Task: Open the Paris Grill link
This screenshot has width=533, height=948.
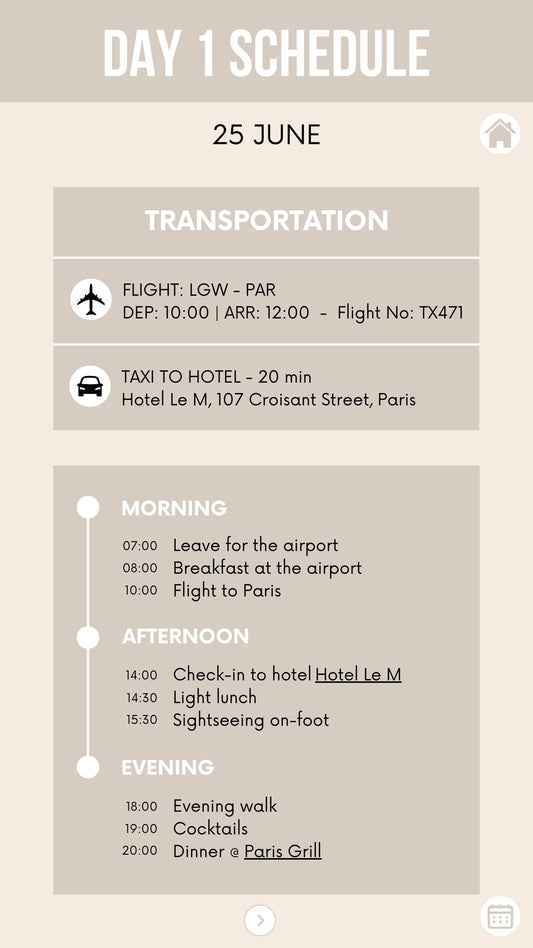Action: [x=283, y=851]
